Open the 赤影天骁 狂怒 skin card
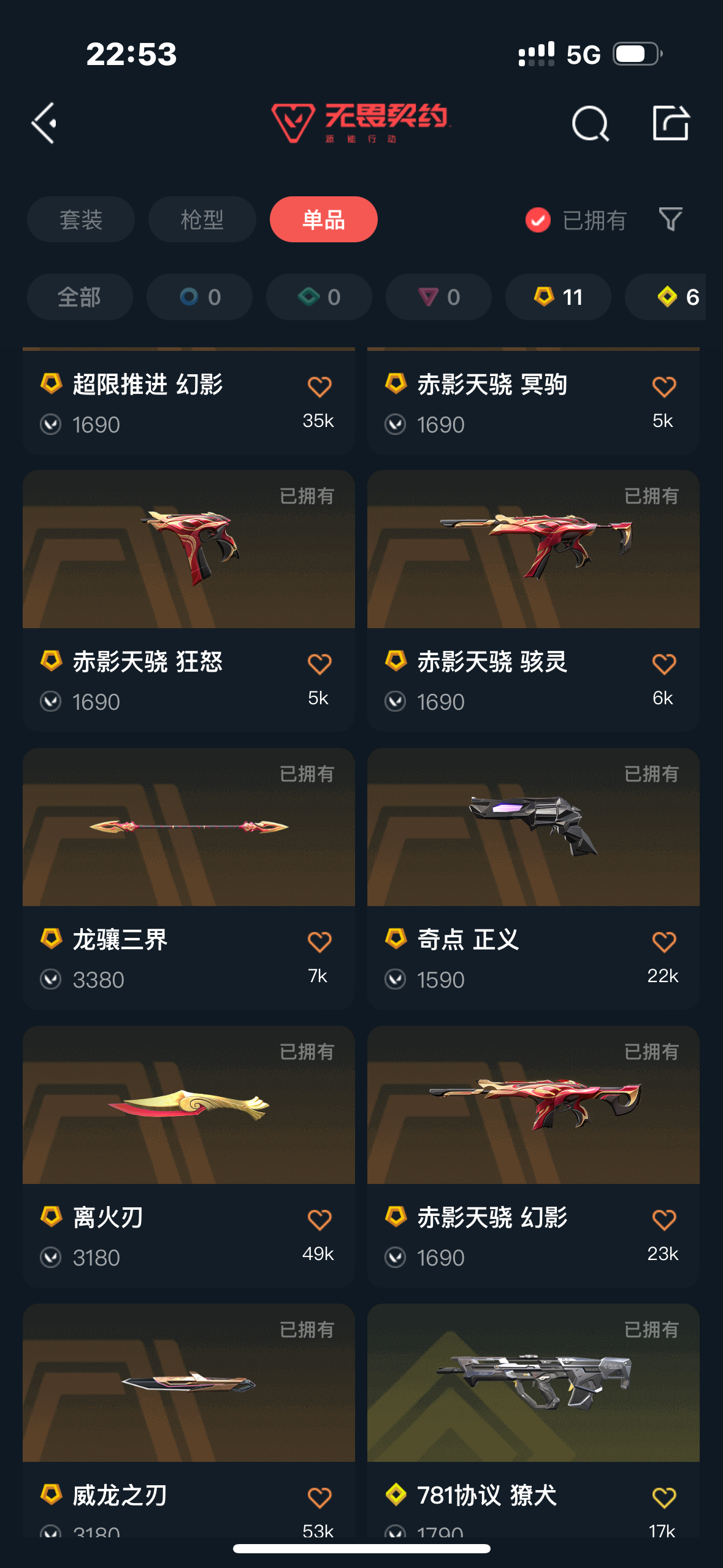This screenshot has width=723, height=1568. tap(188, 550)
